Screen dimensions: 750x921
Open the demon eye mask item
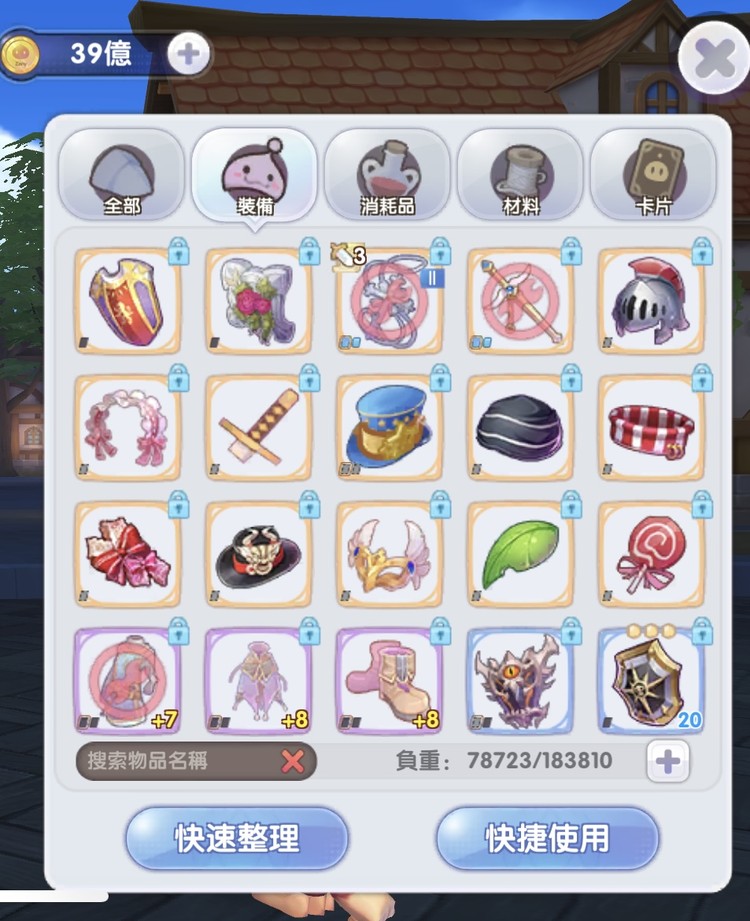[520, 680]
